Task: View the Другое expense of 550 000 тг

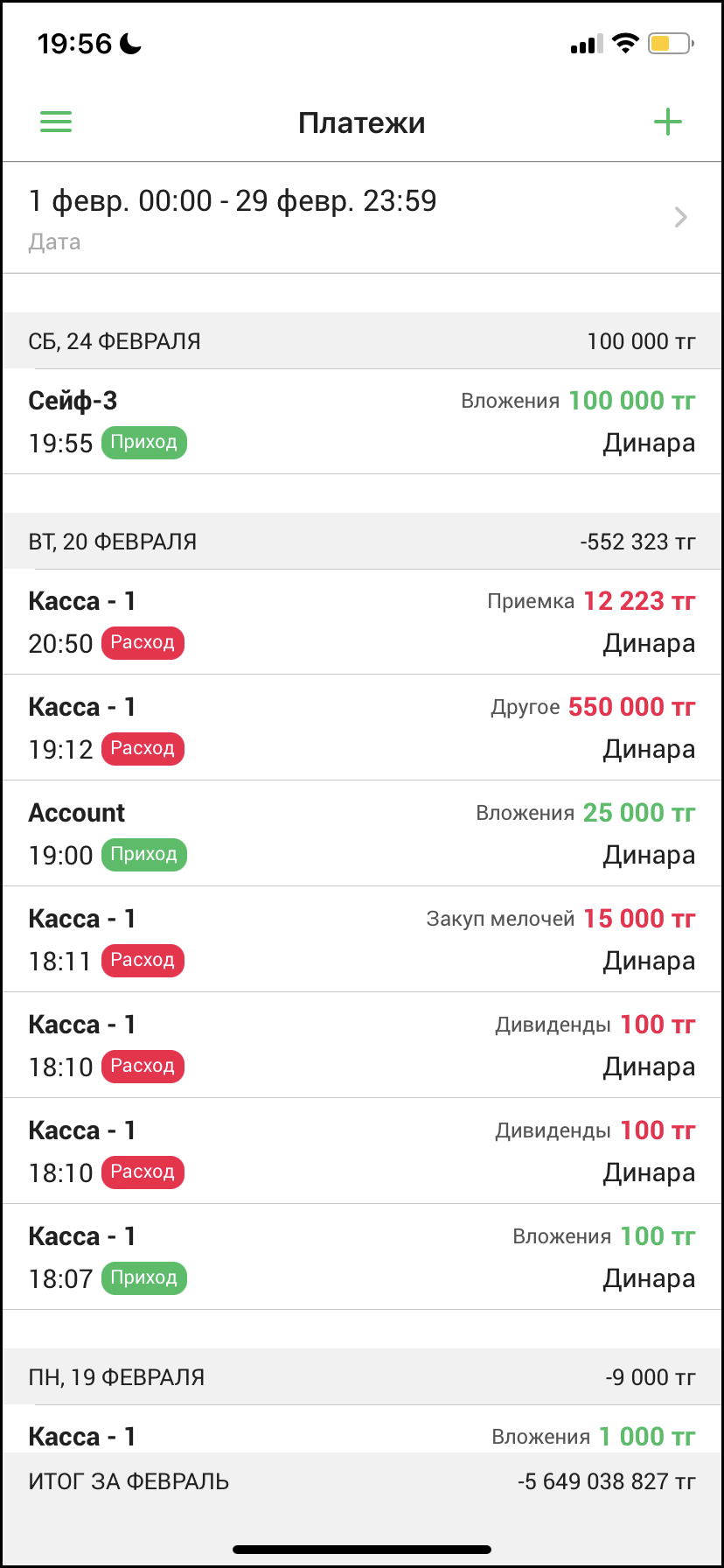Action: point(362,728)
